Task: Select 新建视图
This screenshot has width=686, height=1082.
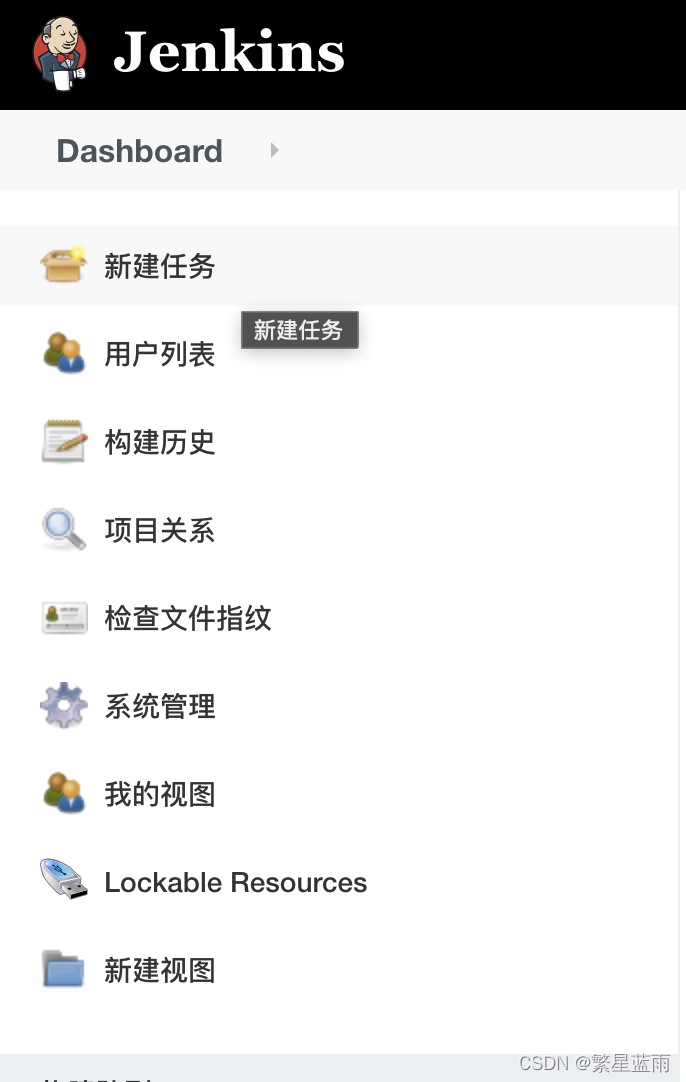Action: coord(159,970)
